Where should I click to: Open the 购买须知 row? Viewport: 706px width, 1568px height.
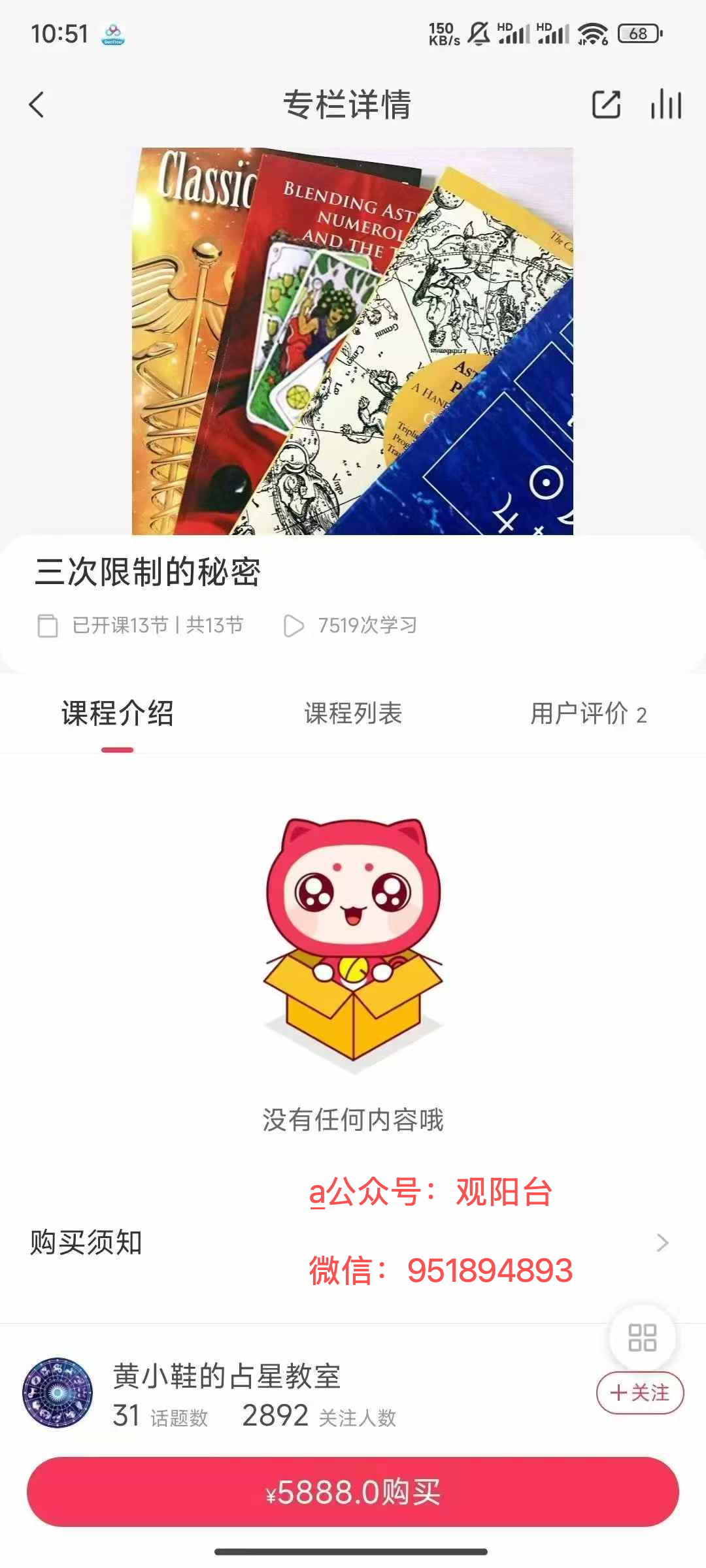pos(353,1243)
